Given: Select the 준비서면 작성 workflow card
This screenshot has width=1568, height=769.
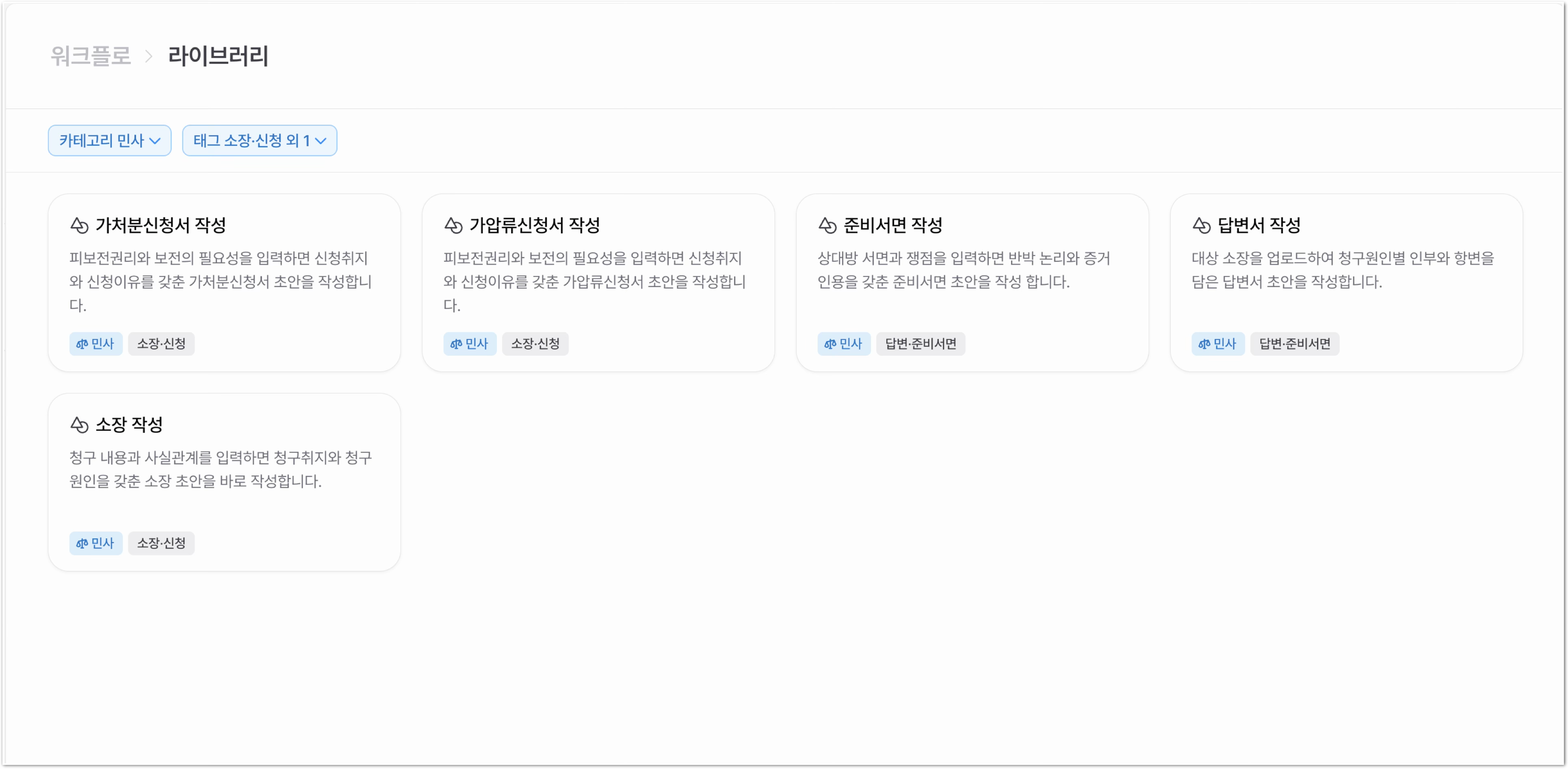Looking at the screenshot, I should (x=972, y=283).
